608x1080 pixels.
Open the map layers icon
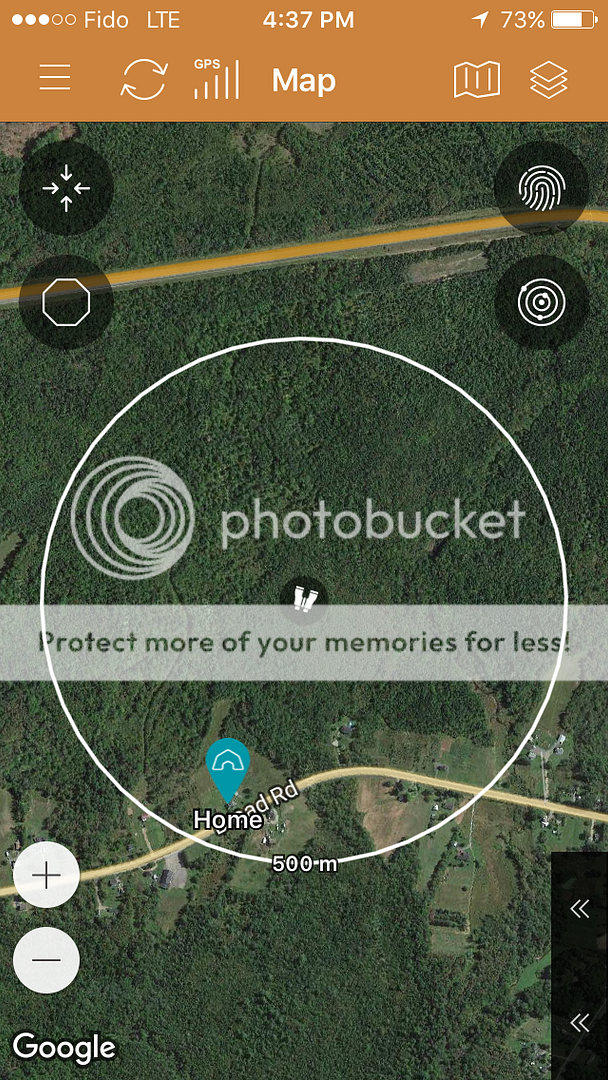click(549, 80)
